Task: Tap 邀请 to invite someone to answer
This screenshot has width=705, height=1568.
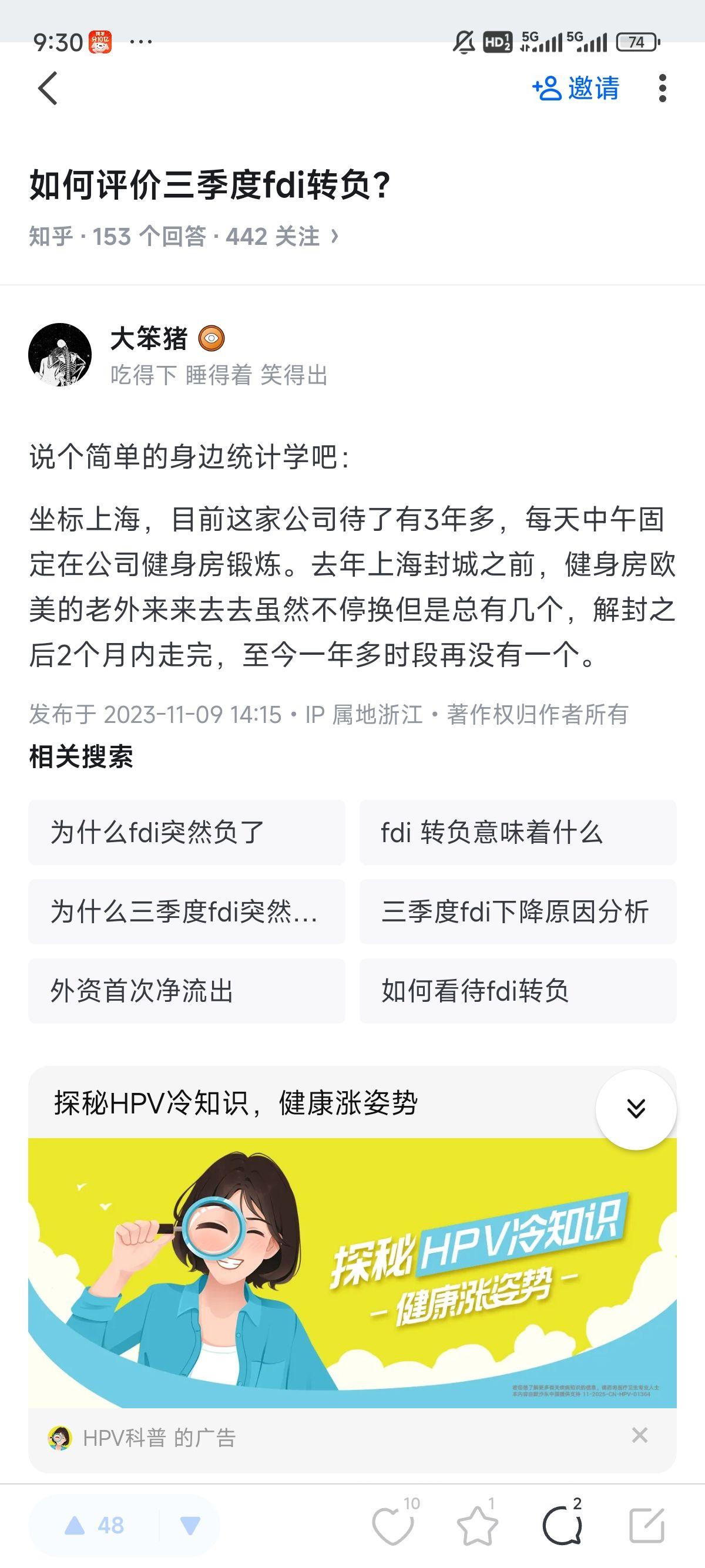Action: 576,88
